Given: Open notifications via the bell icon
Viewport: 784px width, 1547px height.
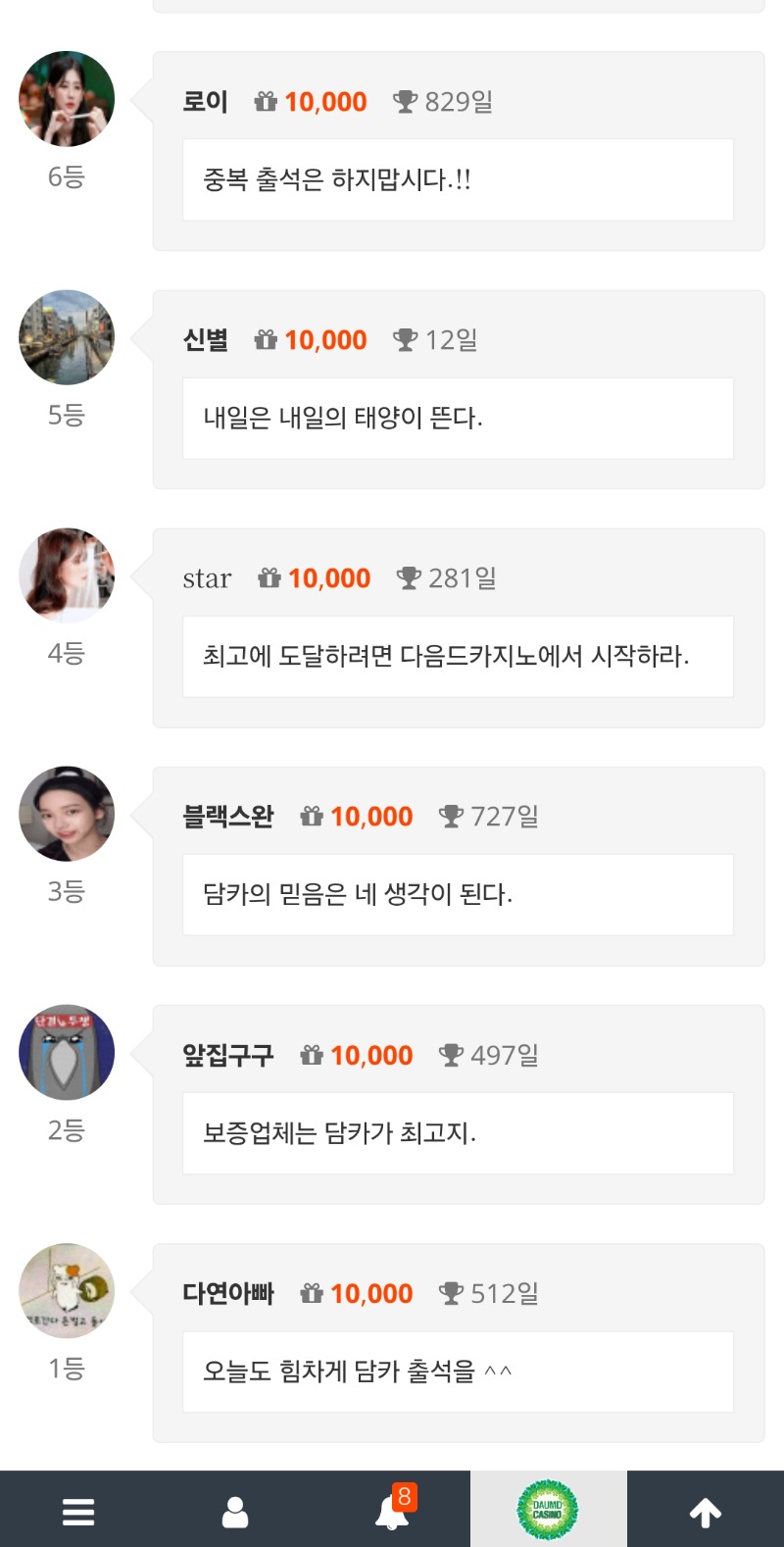Looking at the screenshot, I should pos(391,1515).
